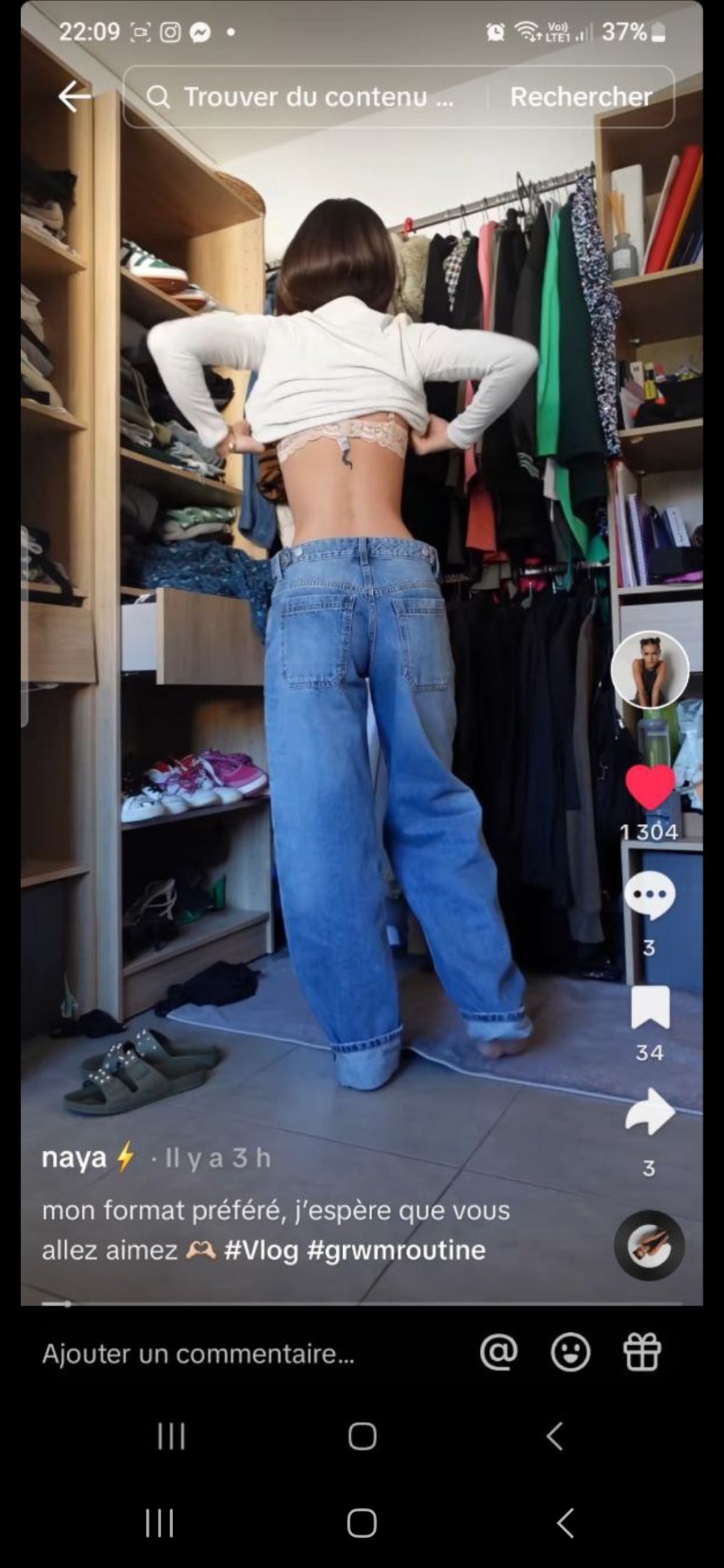Open the #grwmroutine hashtag

click(x=396, y=1250)
